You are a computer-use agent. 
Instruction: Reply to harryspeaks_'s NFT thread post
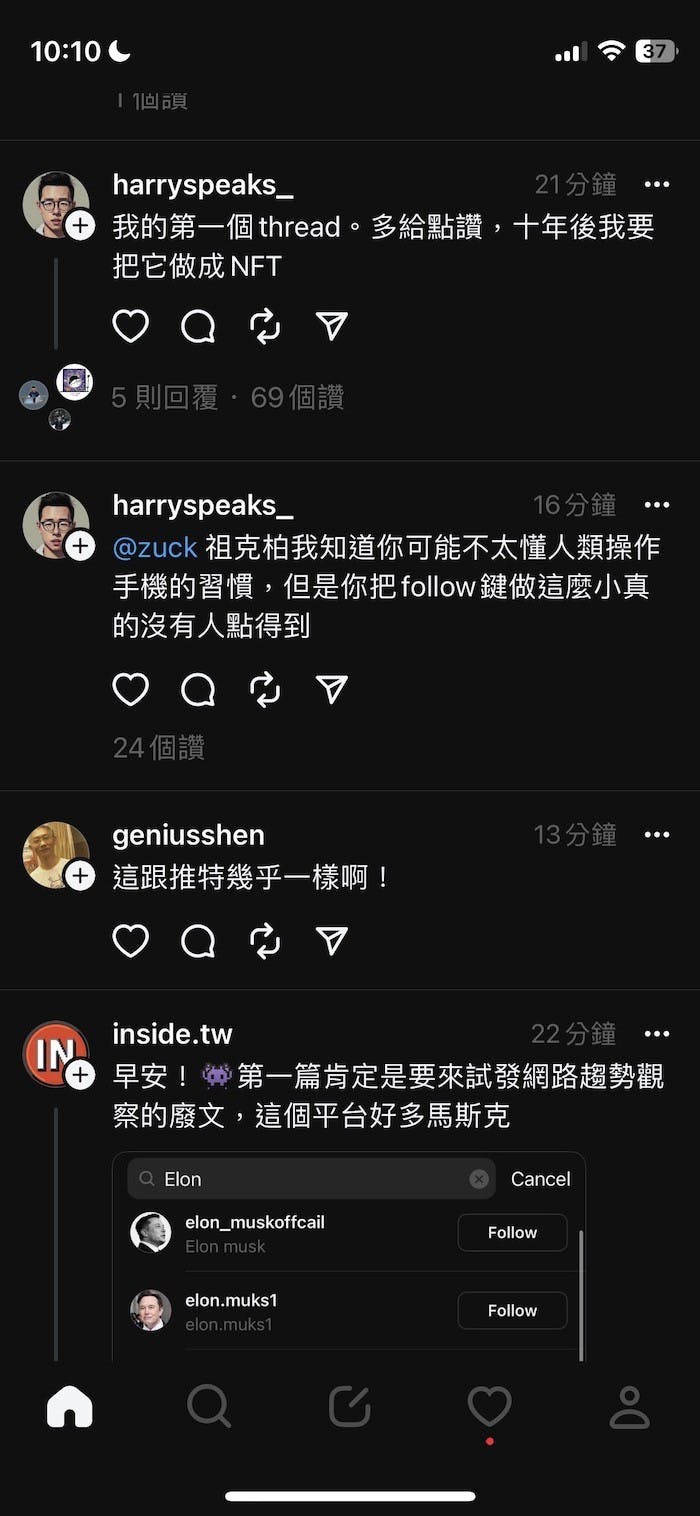198,326
